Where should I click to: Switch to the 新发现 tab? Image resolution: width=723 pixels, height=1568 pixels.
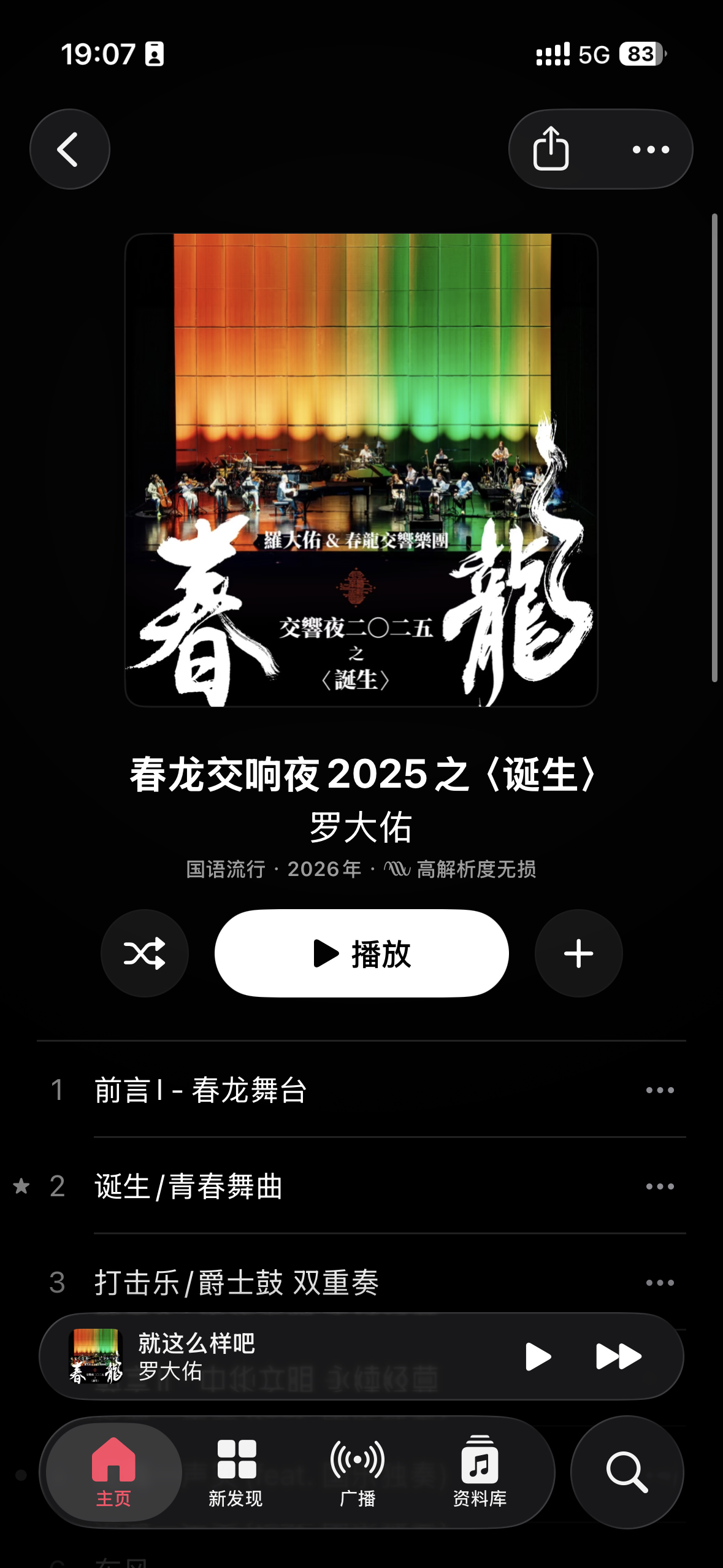(x=235, y=1471)
